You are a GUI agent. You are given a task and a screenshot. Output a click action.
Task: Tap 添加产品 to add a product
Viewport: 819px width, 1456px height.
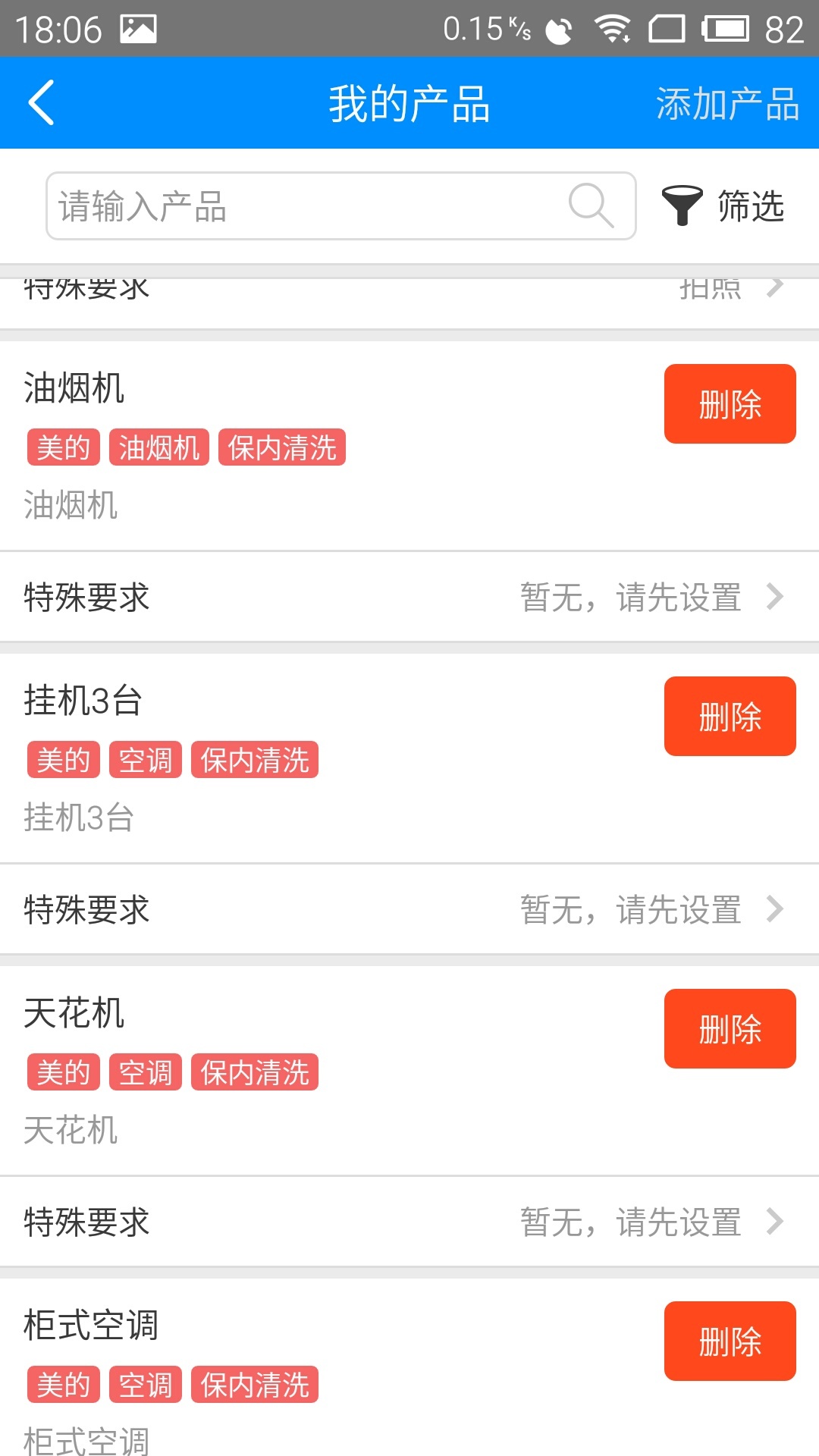pyautogui.click(x=726, y=104)
